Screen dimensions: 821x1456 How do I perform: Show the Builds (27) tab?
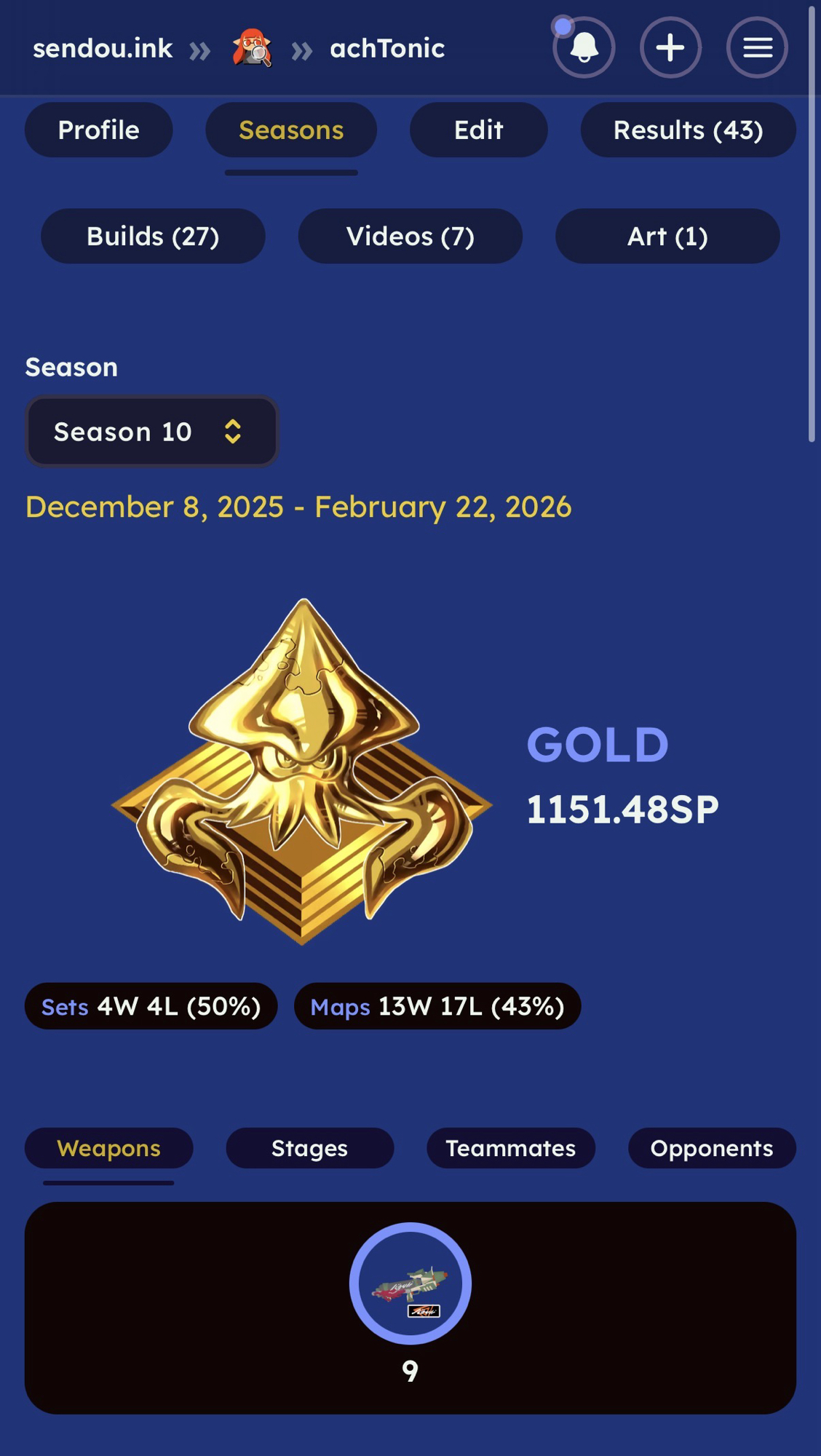[x=153, y=237]
